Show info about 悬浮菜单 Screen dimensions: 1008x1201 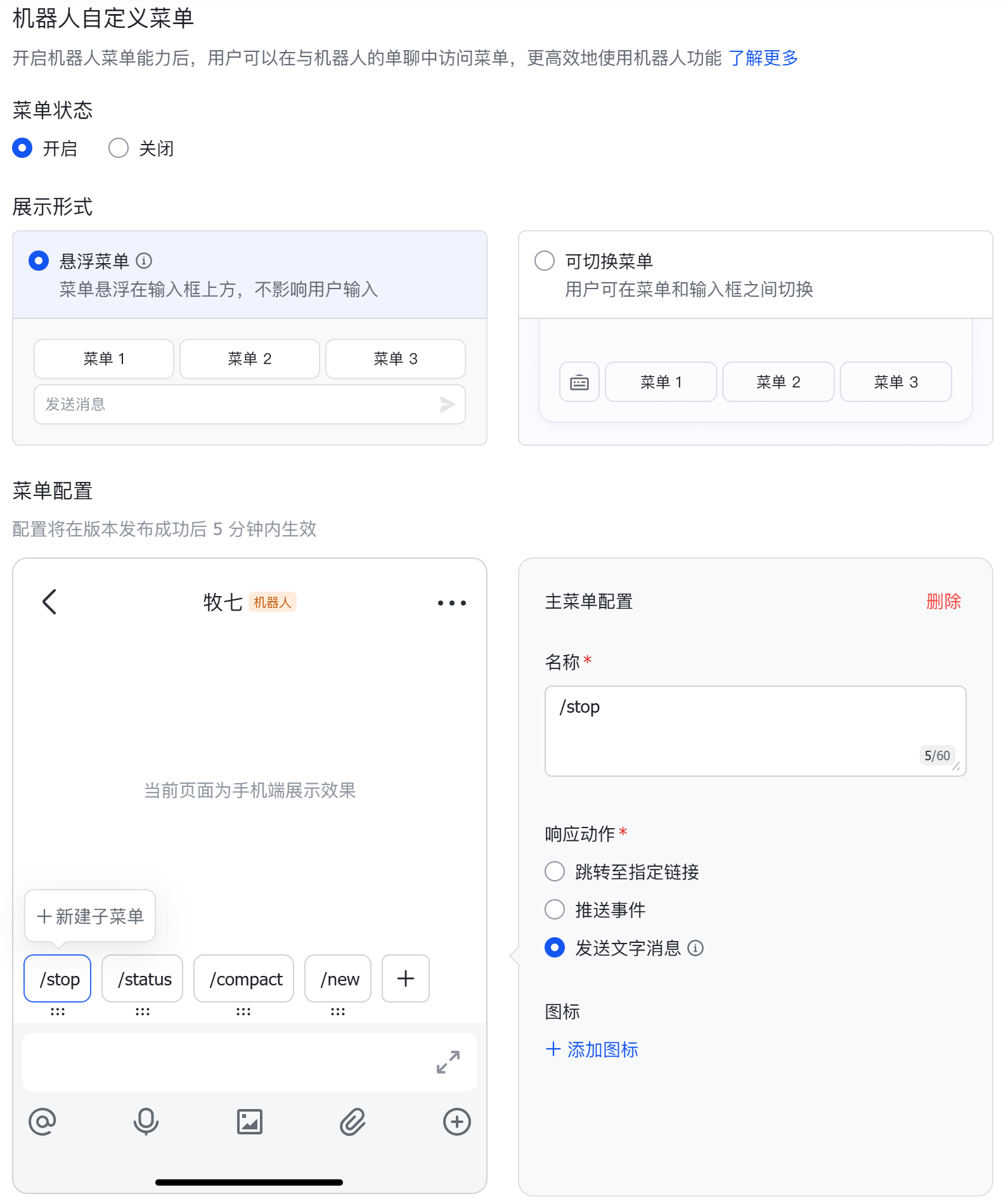coord(145,261)
